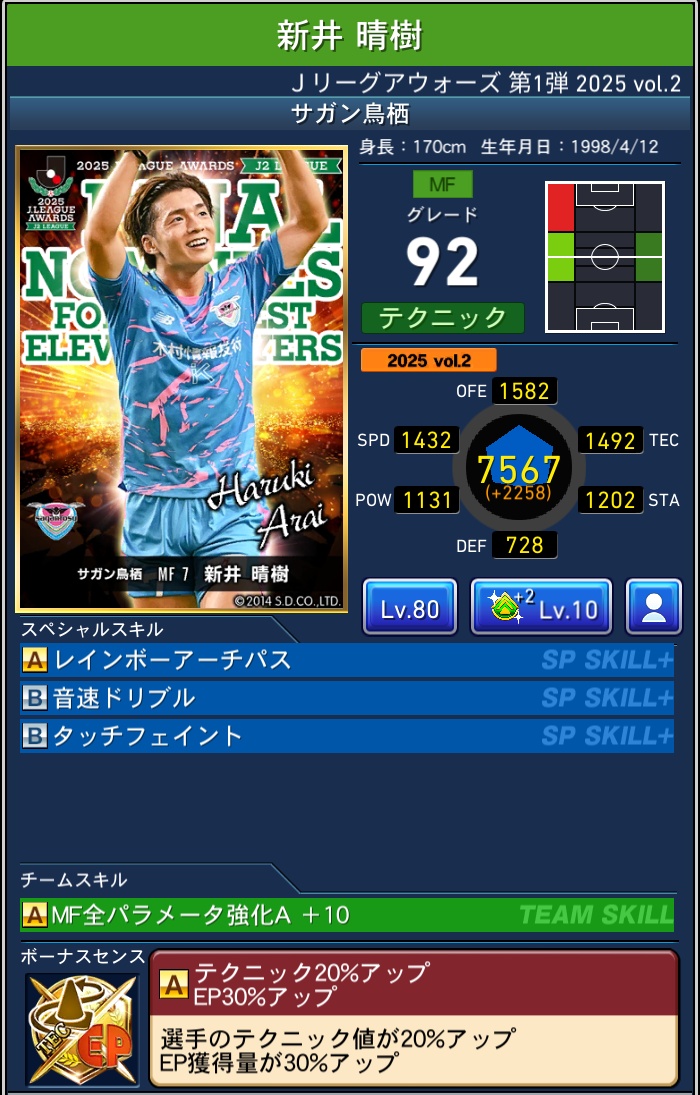View MF全パラメータ強化A team skill
The width and height of the screenshot is (700, 1095).
tap(346, 914)
